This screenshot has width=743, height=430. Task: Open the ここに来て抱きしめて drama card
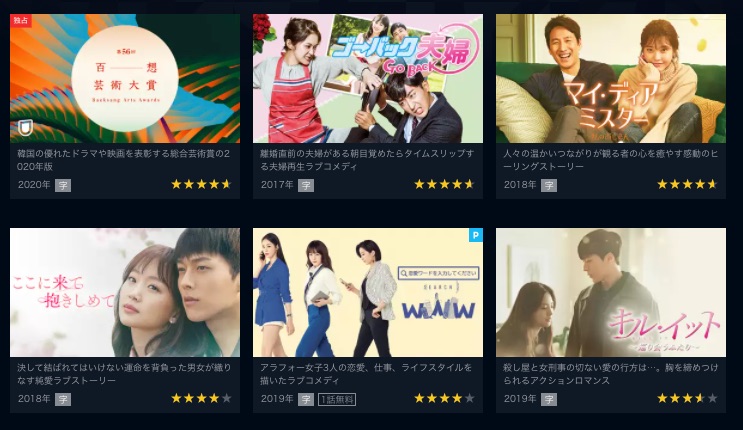(x=125, y=292)
